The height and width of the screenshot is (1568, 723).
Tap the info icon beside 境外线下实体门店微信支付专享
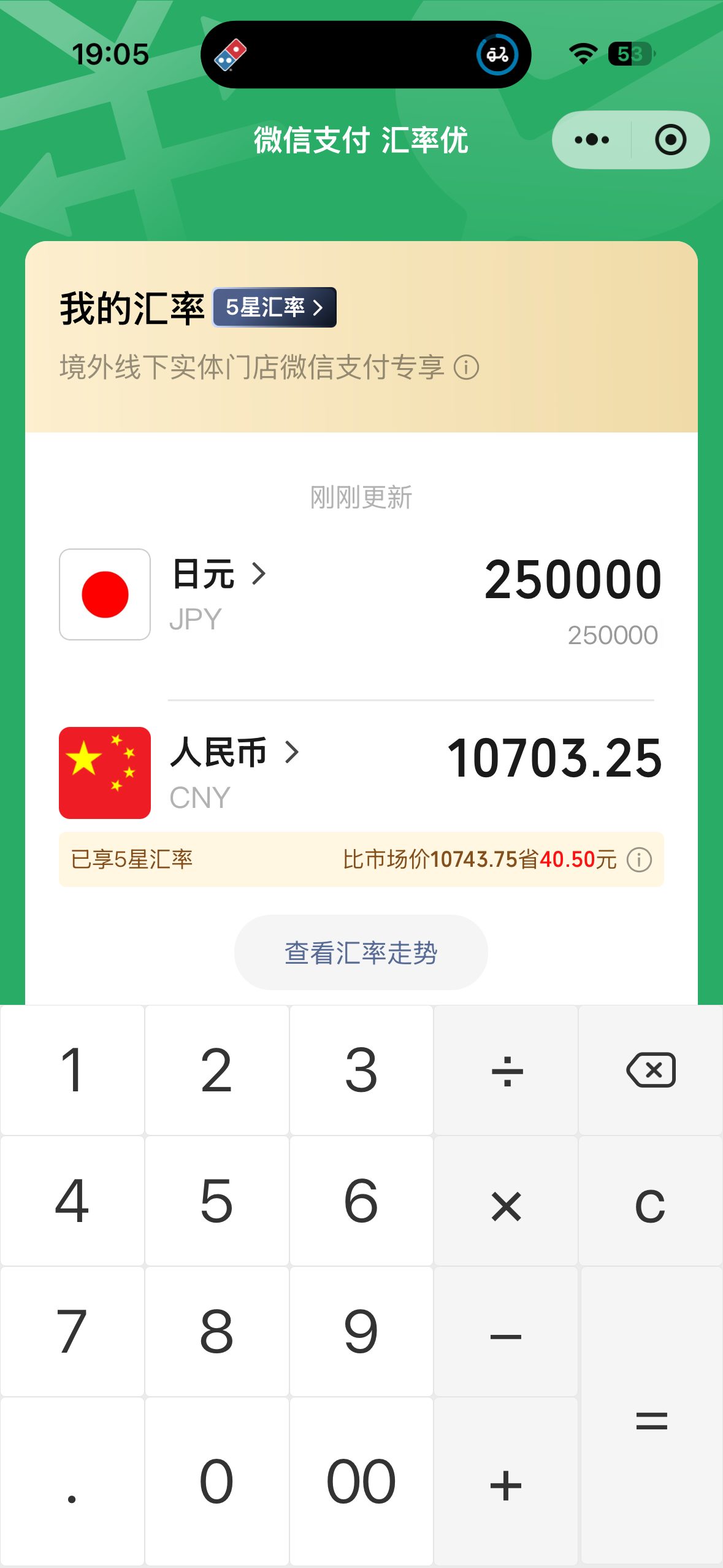(466, 367)
